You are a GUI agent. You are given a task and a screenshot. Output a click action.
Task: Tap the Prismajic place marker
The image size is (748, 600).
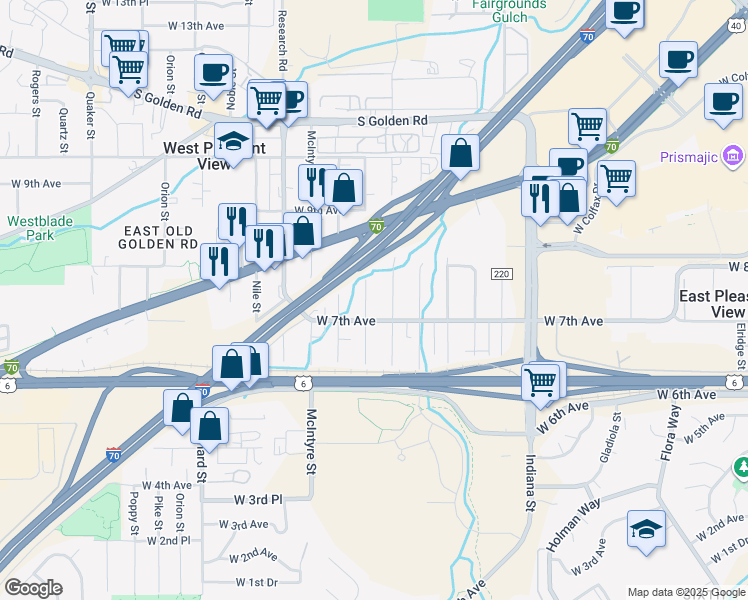click(x=732, y=156)
